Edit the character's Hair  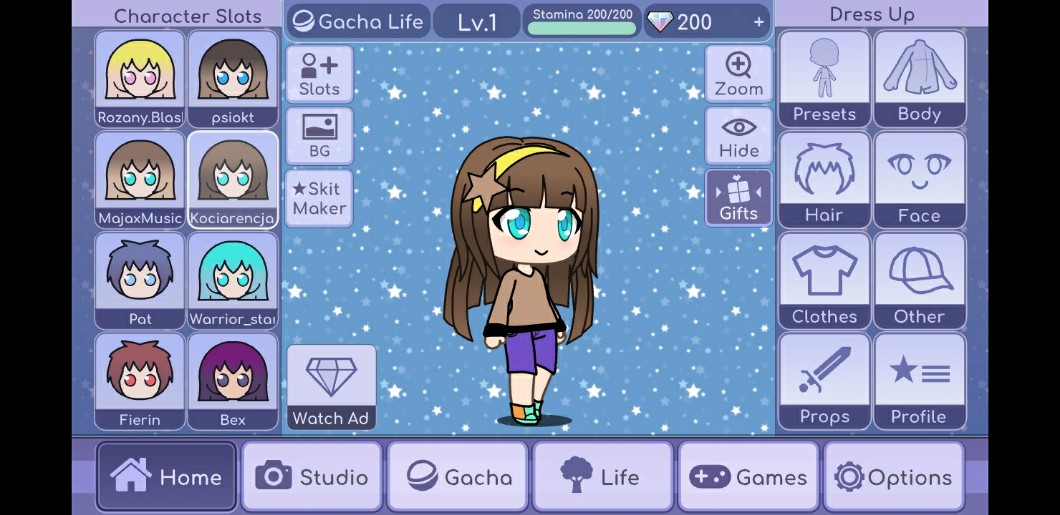tap(824, 180)
